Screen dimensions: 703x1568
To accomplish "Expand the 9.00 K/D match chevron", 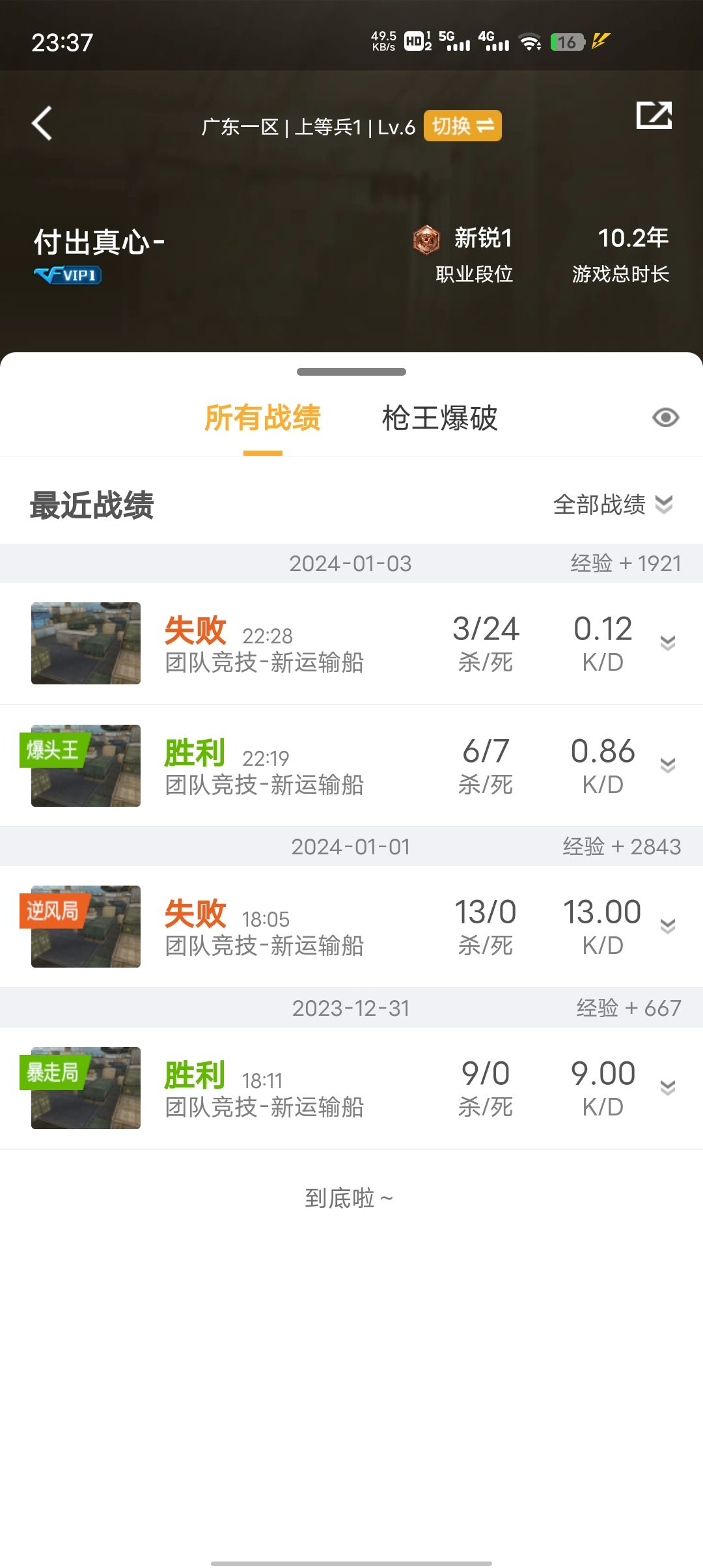I will (667, 1087).
